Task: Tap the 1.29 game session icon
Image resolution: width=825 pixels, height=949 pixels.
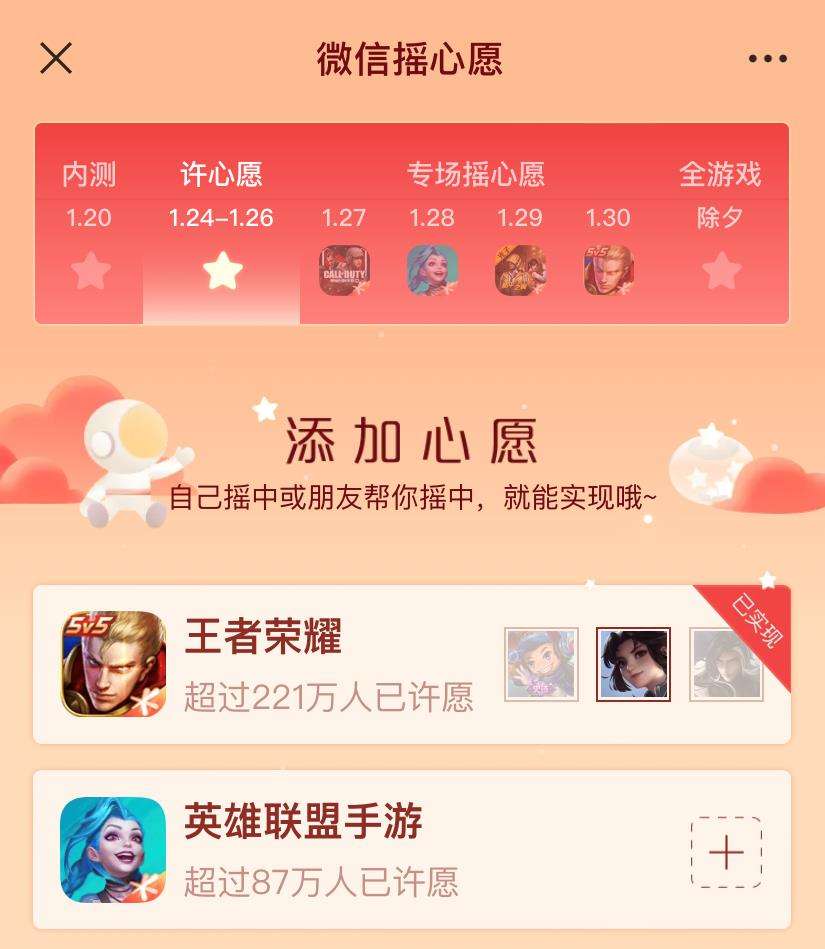Action: (520, 270)
